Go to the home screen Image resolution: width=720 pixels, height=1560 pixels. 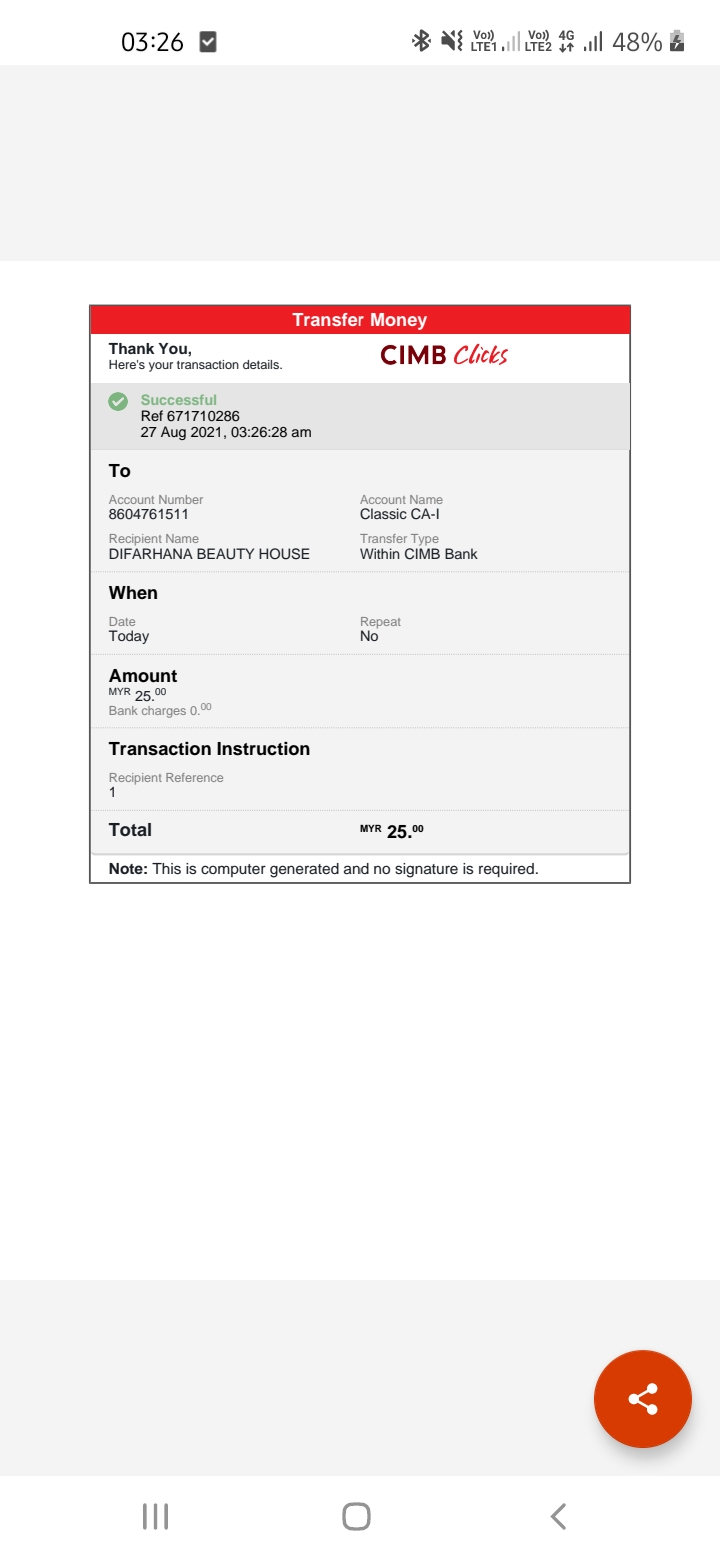tap(356, 1516)
